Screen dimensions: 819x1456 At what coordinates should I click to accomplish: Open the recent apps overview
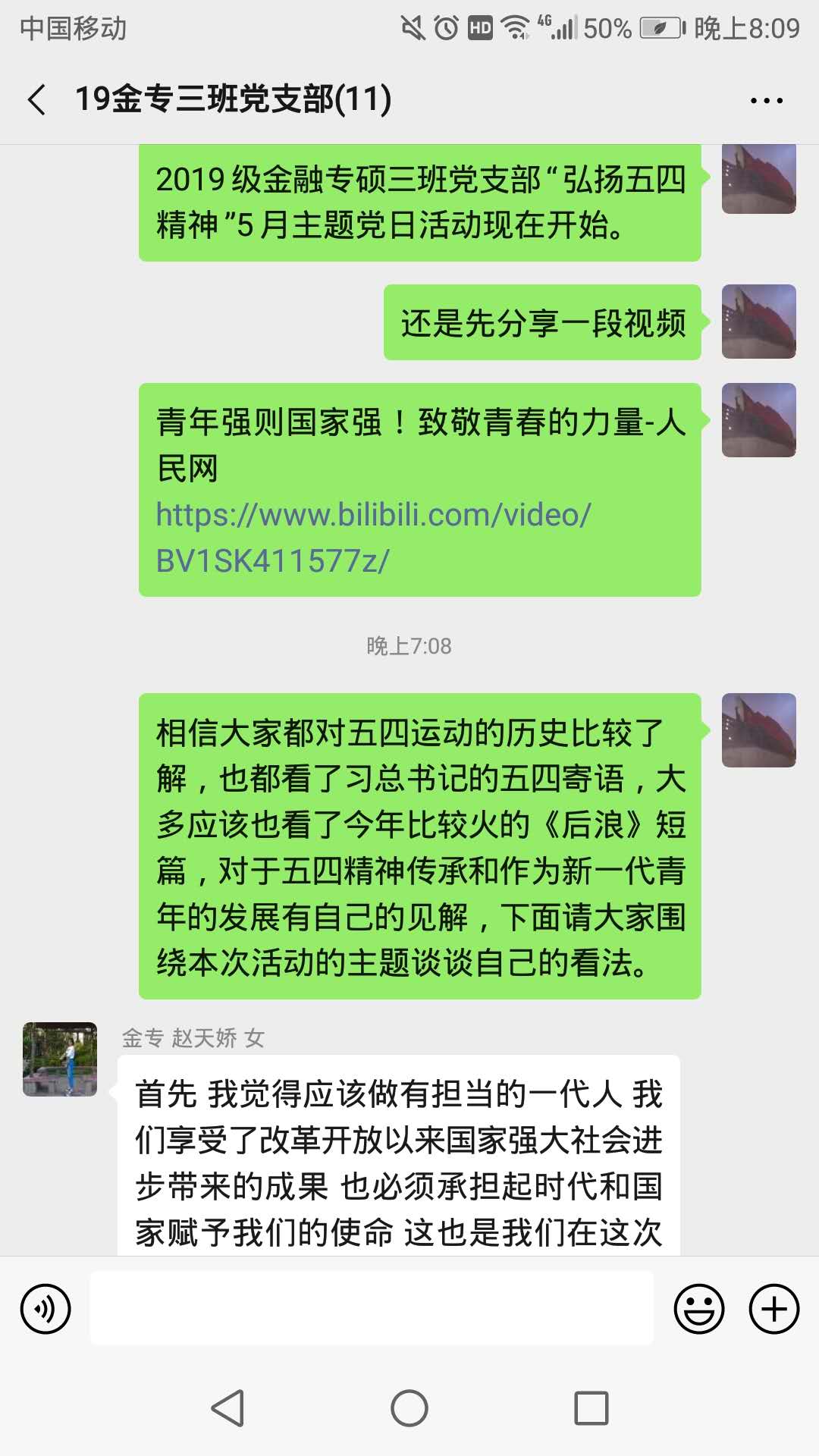coord(591,1408)
